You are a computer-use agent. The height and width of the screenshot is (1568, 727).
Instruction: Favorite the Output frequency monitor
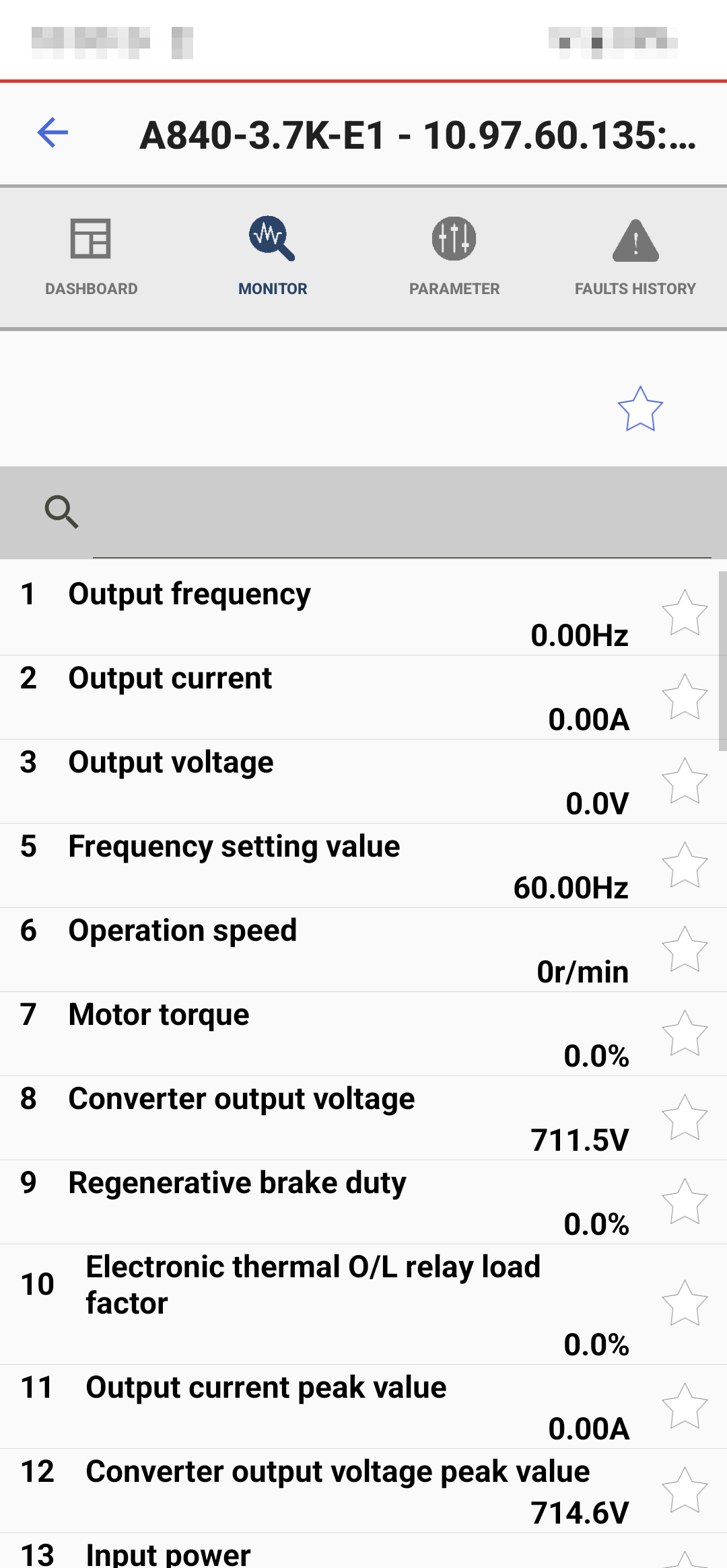click(685, 613)
